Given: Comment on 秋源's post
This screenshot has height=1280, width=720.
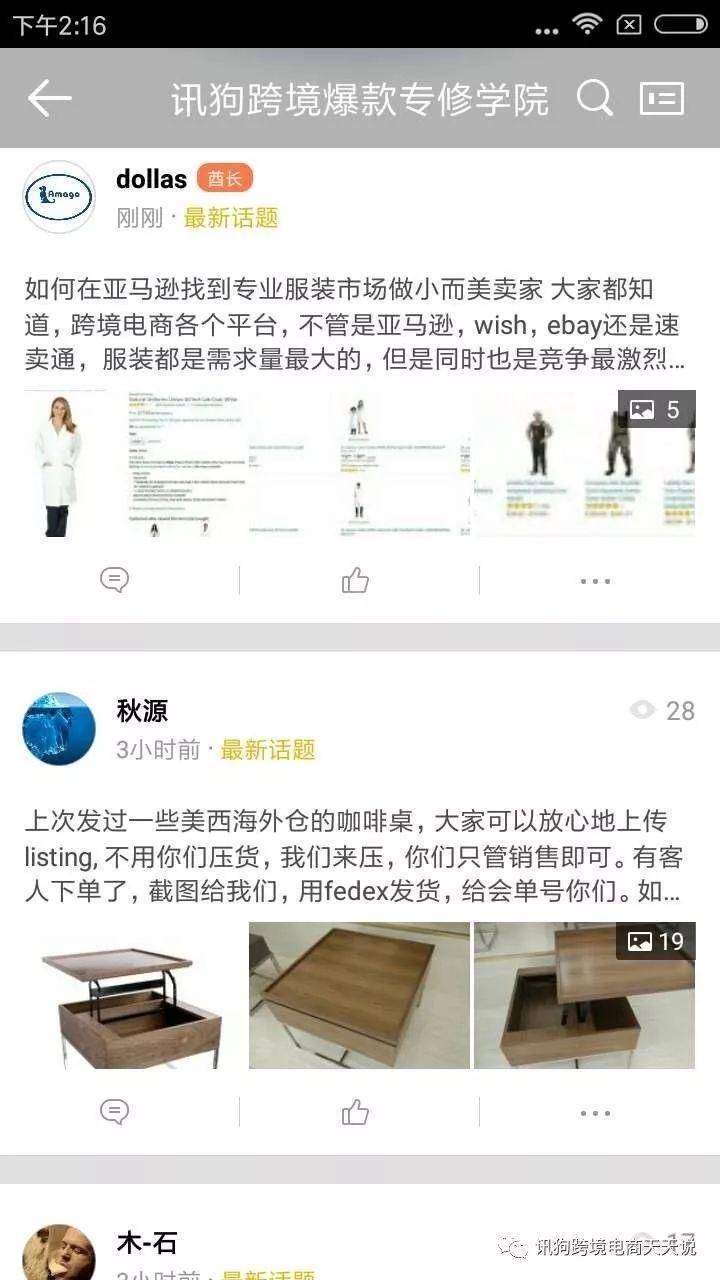Looking at the screenshot, I should click(x=115, y=1112).
